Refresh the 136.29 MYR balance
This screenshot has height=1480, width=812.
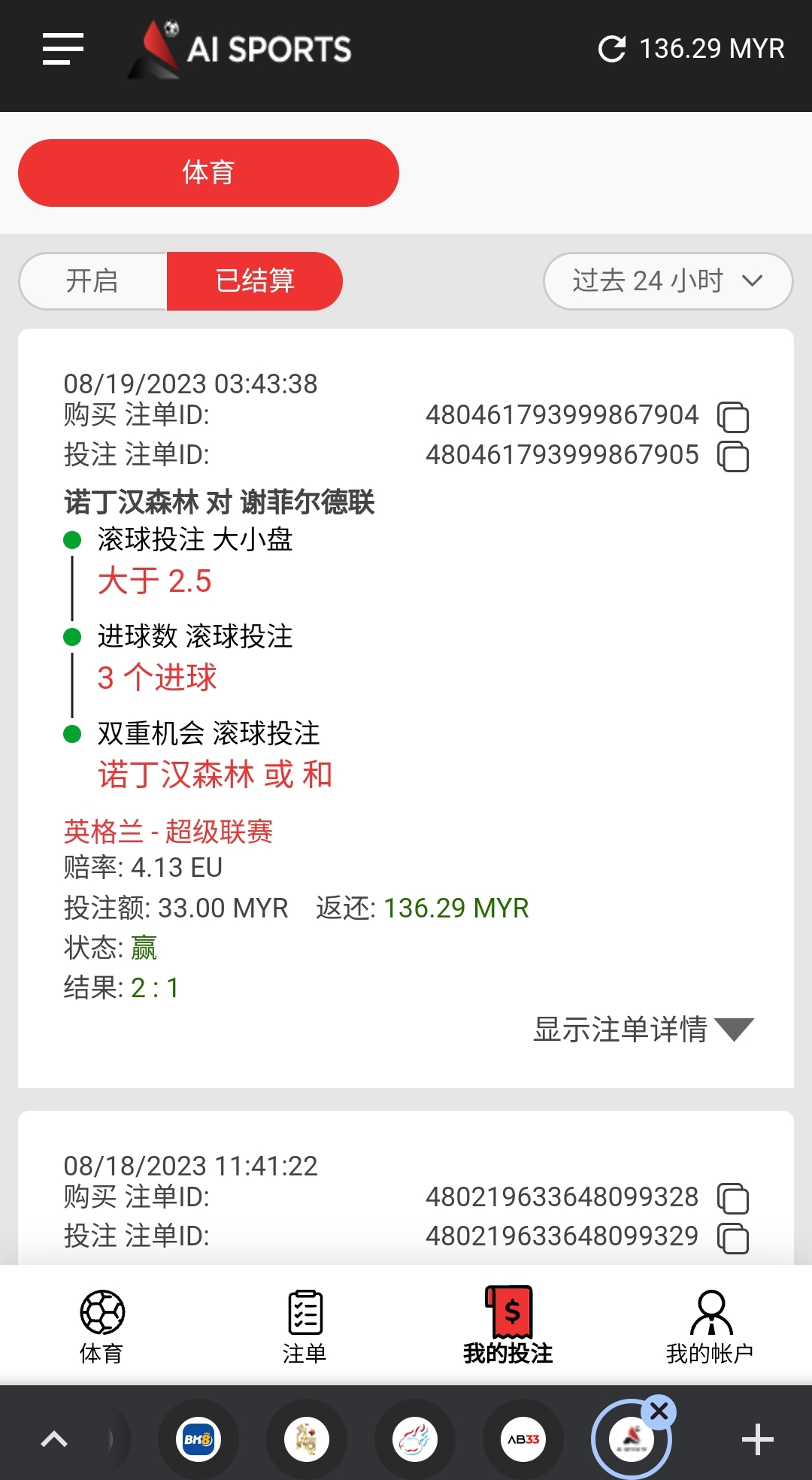[x=612, y=49]
